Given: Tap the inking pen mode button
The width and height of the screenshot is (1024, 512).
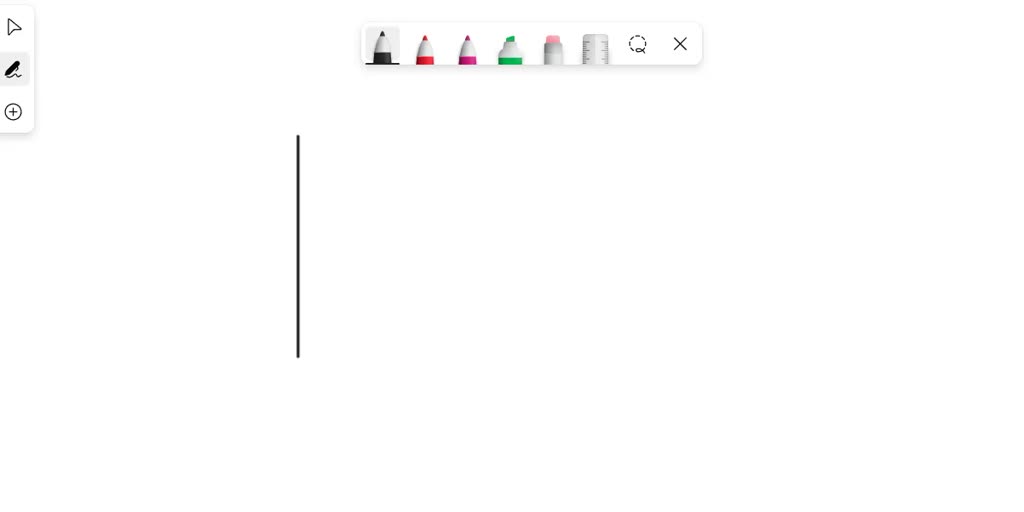Looking at the screenshot, I should pyautogui.click(x=14, y=69).
